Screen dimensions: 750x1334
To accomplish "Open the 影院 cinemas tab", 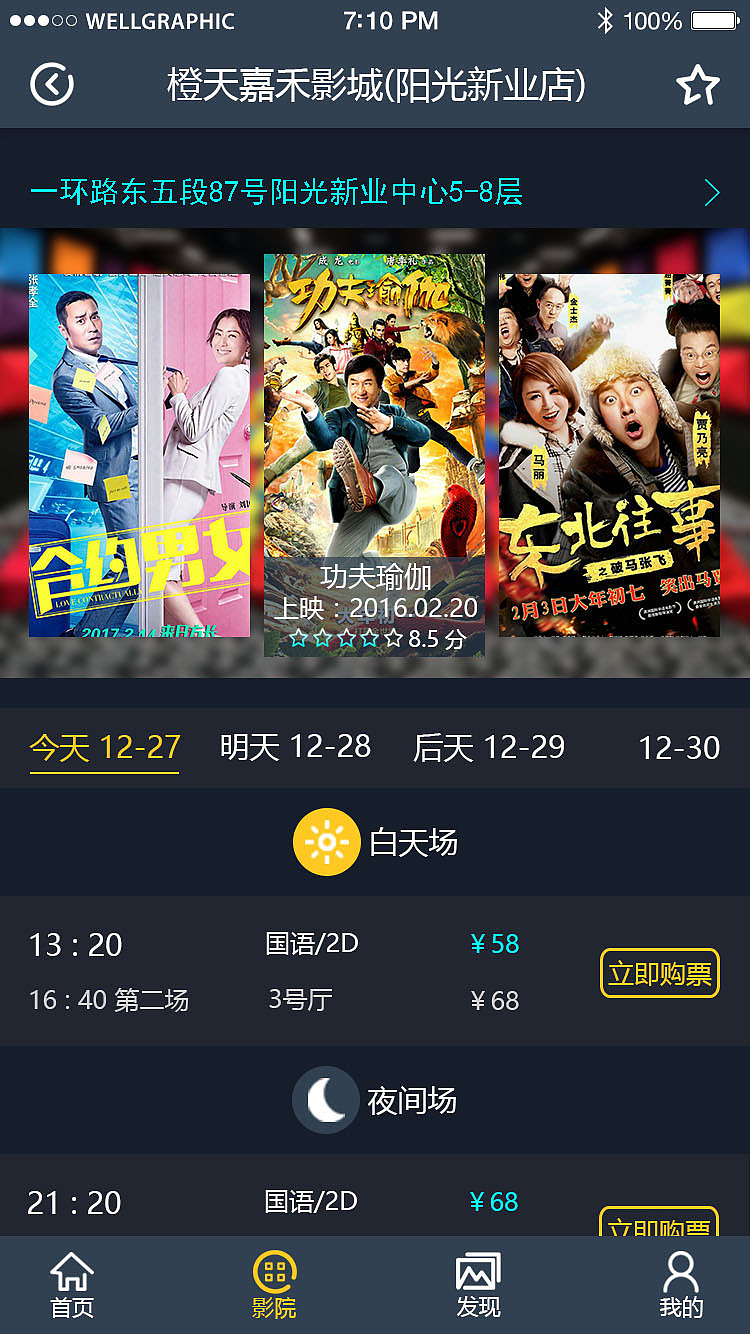I will 274,1286.
